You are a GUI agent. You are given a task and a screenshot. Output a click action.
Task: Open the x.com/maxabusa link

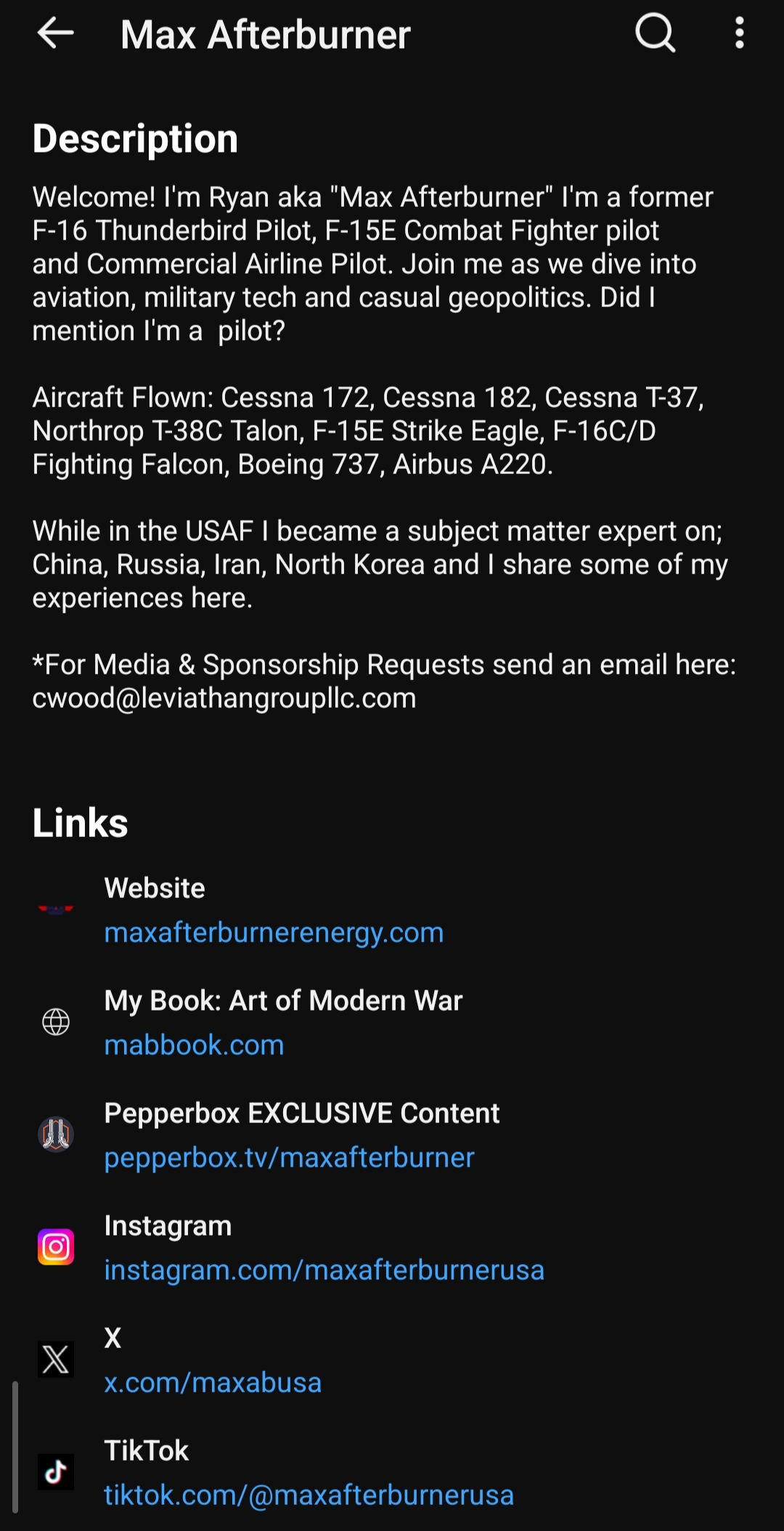pos(213,1382)
